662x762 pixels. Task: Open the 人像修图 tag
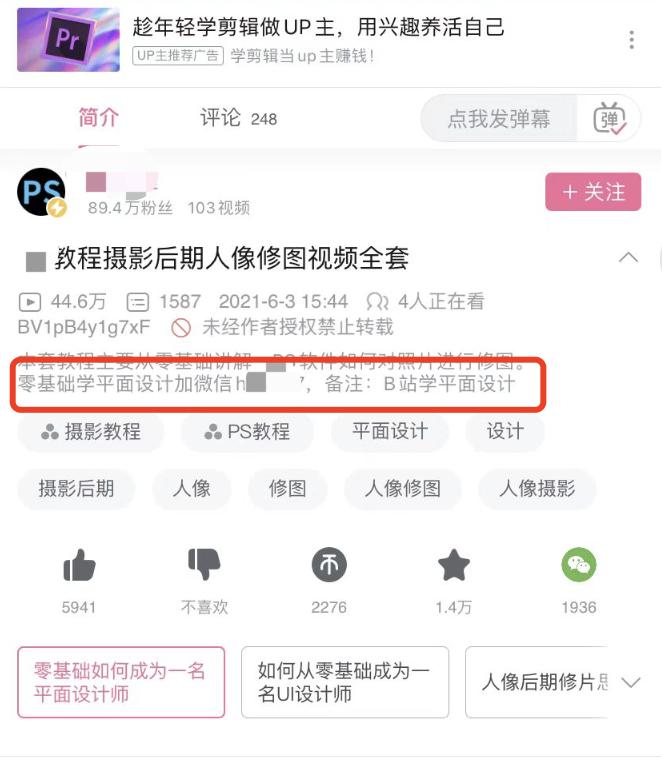(402, 489)
